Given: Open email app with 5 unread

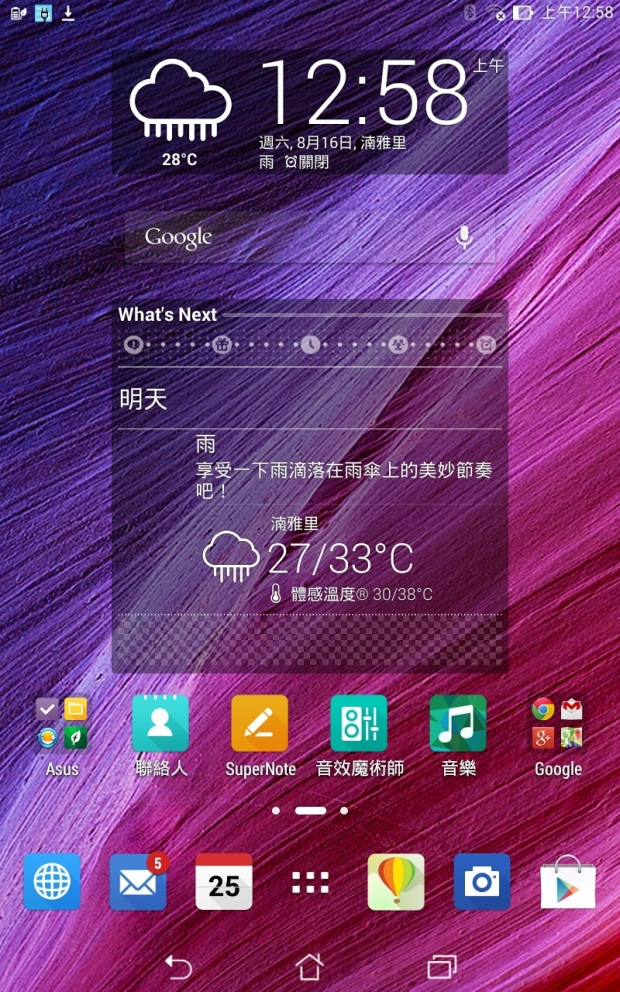Looking at the screenshot, I should point(137,881).
